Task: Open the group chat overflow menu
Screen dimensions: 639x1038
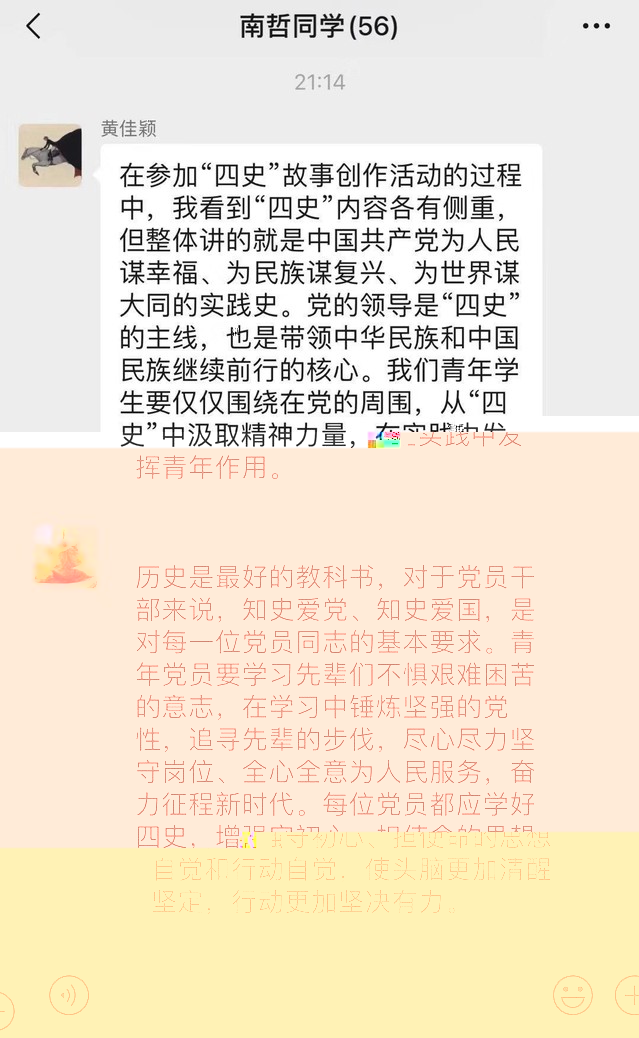Action: click(596, 27)
